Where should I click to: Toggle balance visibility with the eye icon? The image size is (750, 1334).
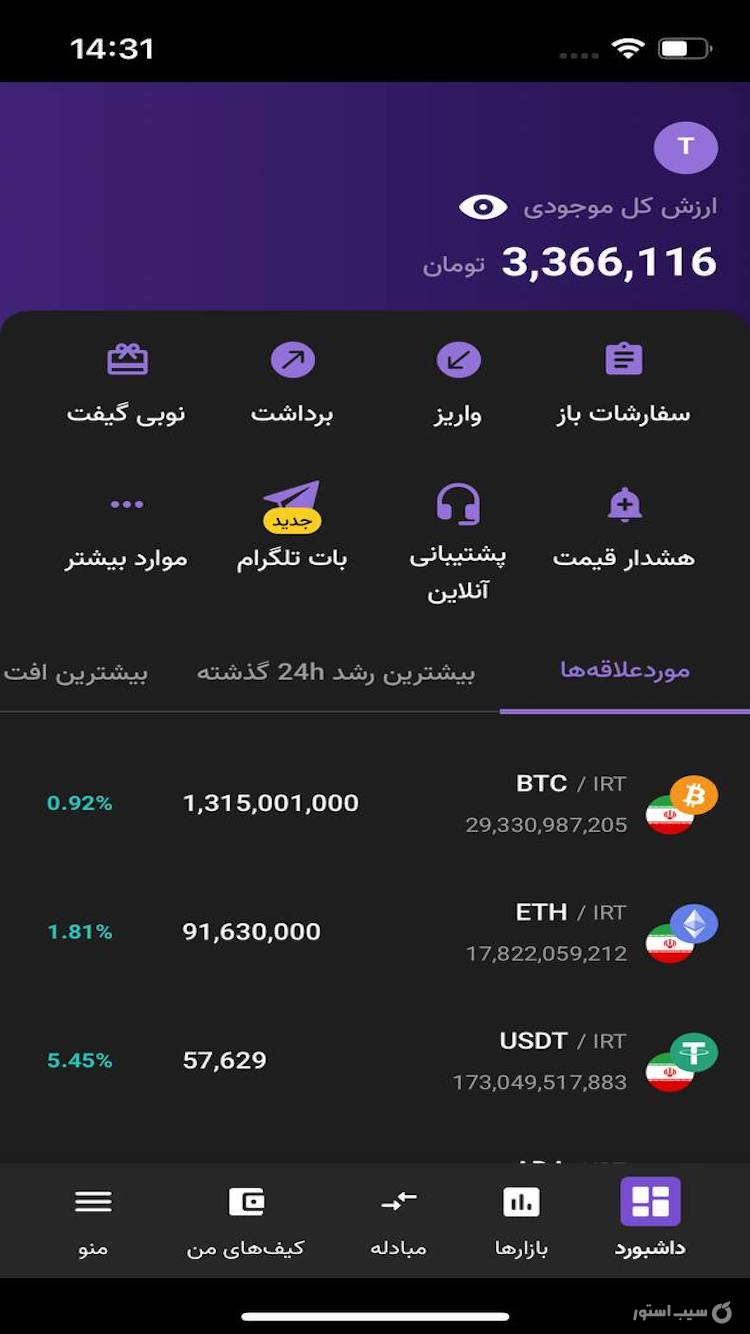tap(483, 207)
